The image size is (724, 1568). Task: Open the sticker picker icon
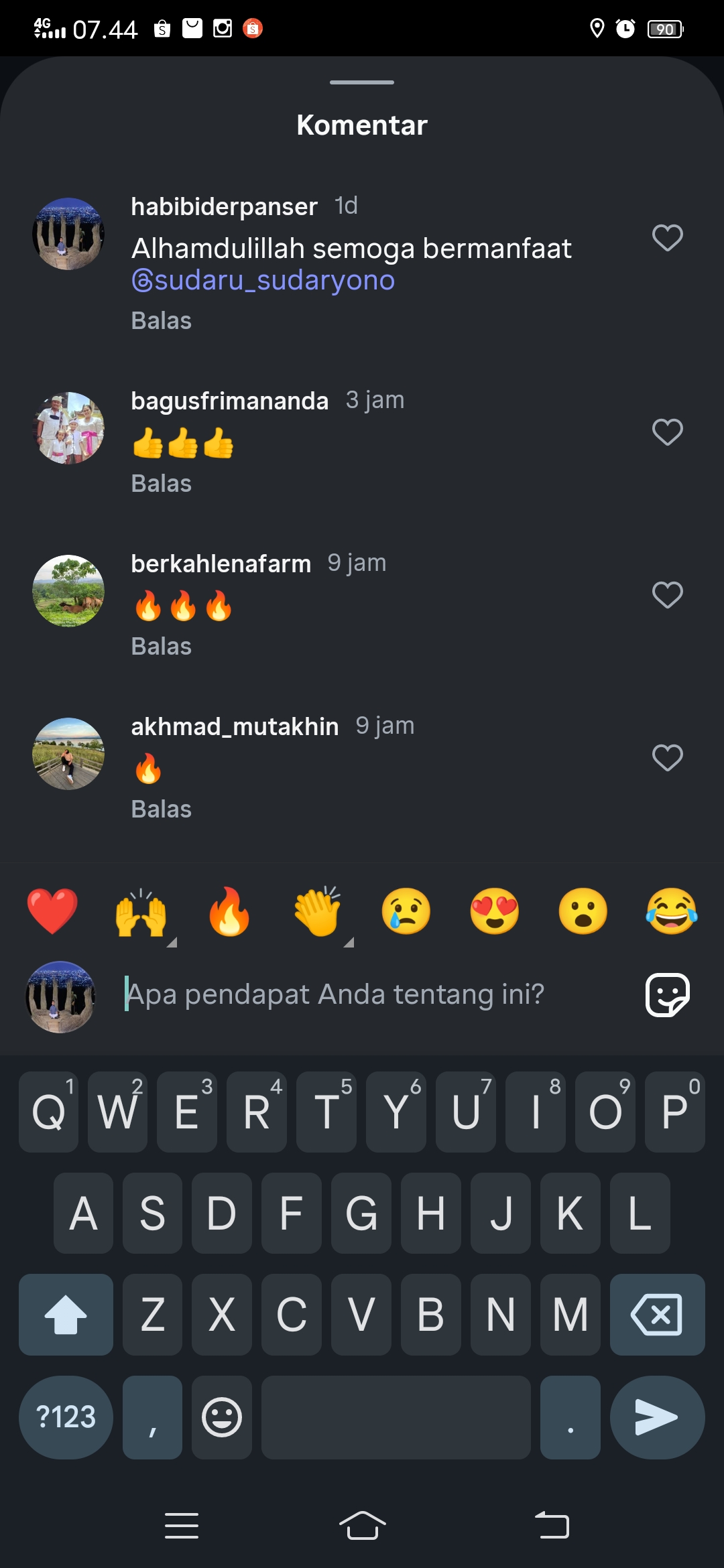[x=668, y=995]
